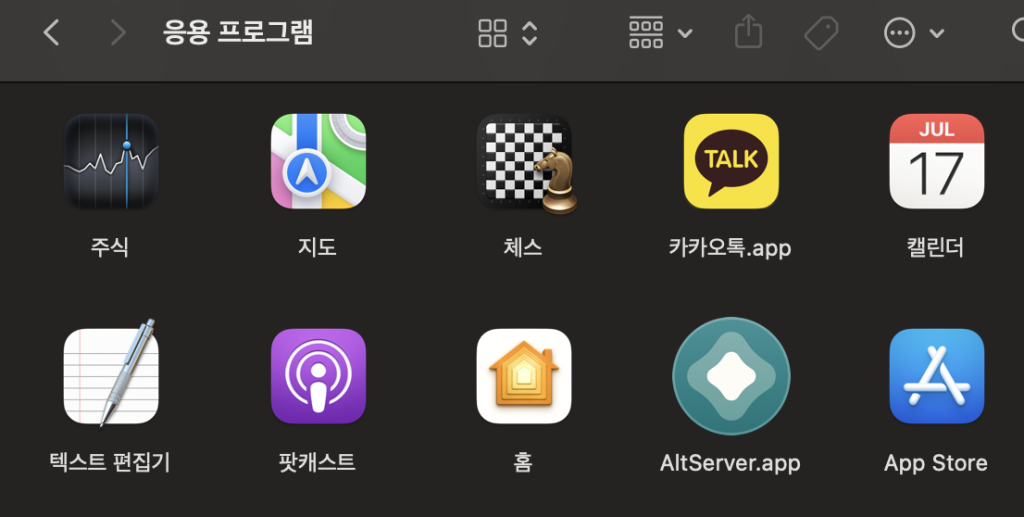Share the selected item
Screen dimensions: 1024x517
click(x=748, y=33)
